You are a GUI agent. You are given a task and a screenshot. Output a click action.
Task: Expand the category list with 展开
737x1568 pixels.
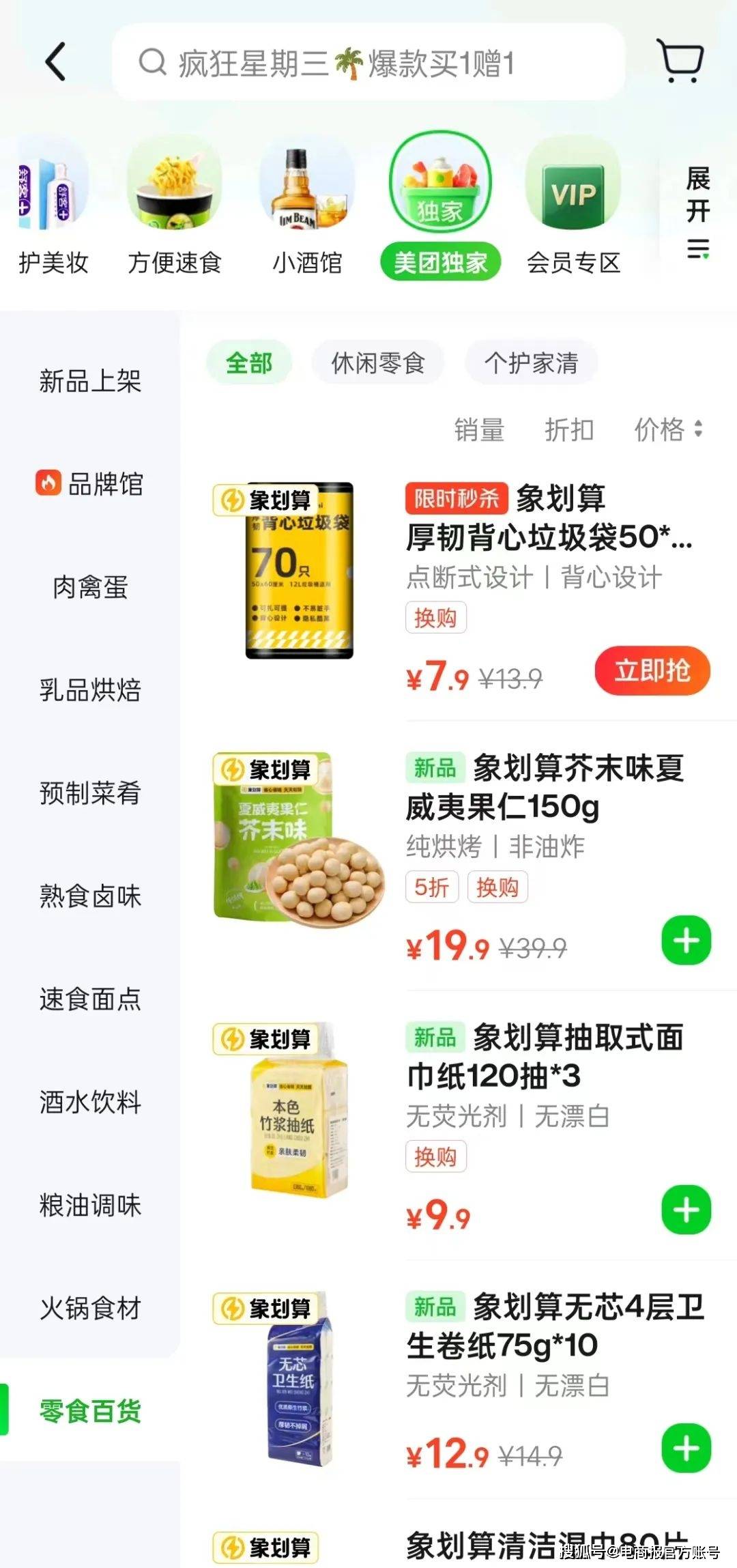point(697,212)
